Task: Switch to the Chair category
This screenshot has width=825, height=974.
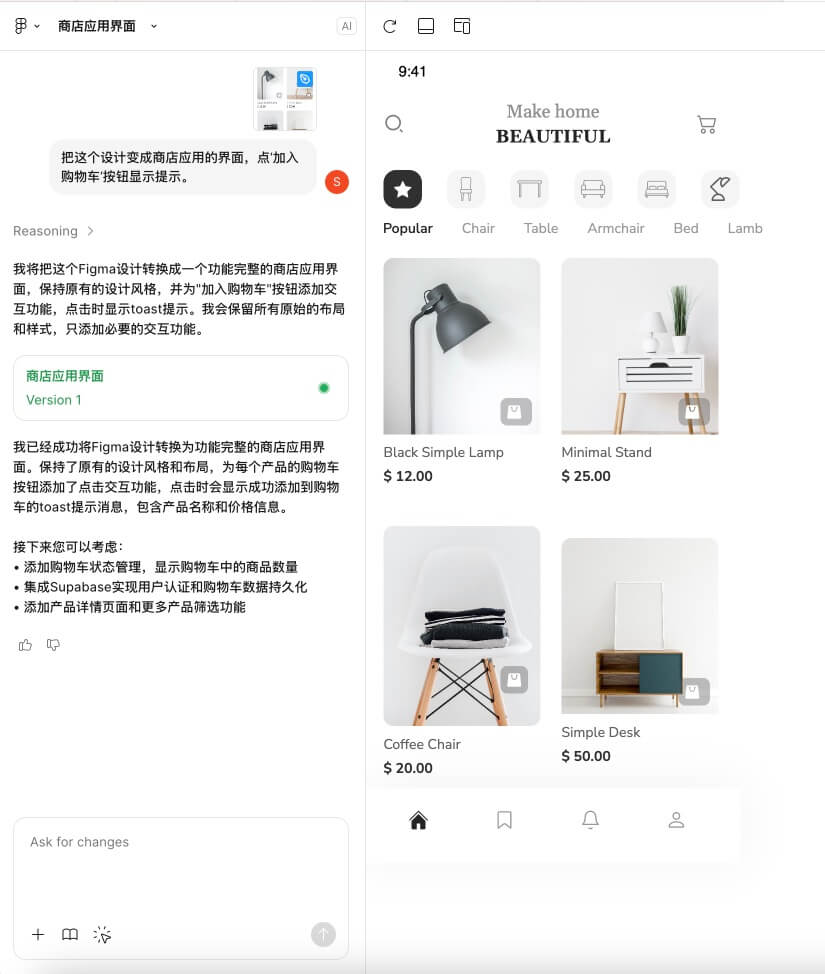Action: (466, 189)
